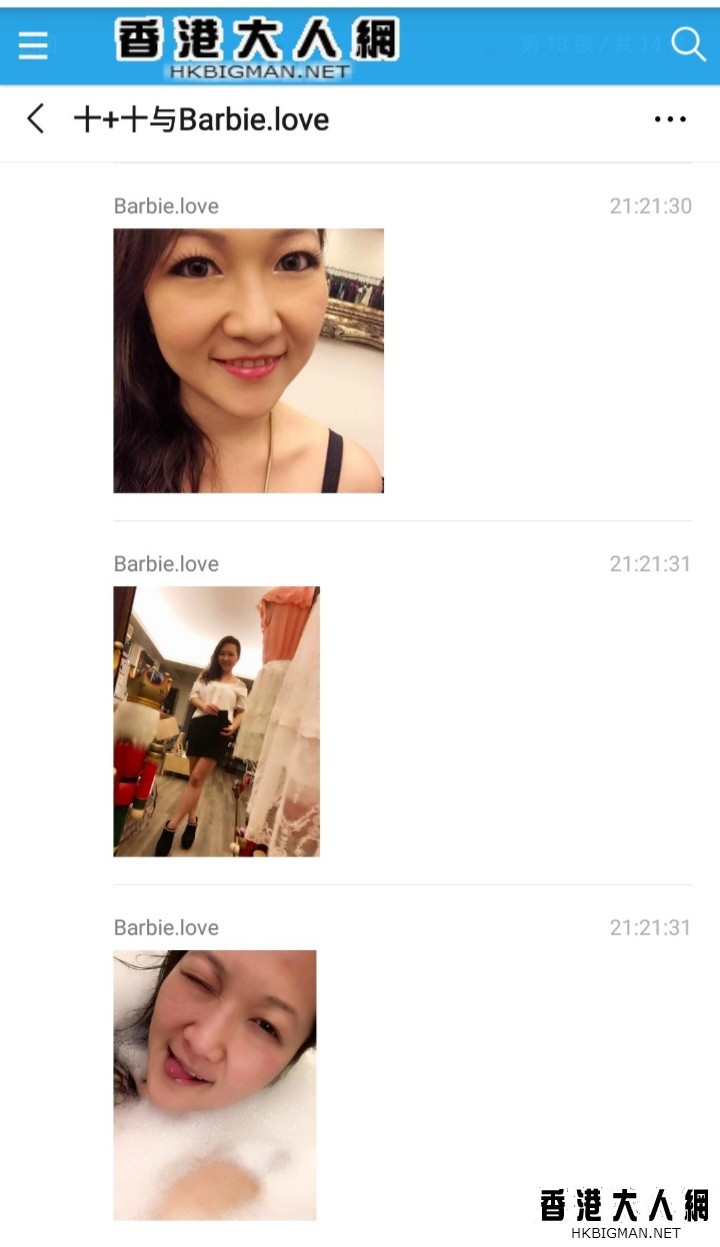The width and height of the screenshot is (720, 1247).
Task: Open the search icon
Action: point(688,44)
